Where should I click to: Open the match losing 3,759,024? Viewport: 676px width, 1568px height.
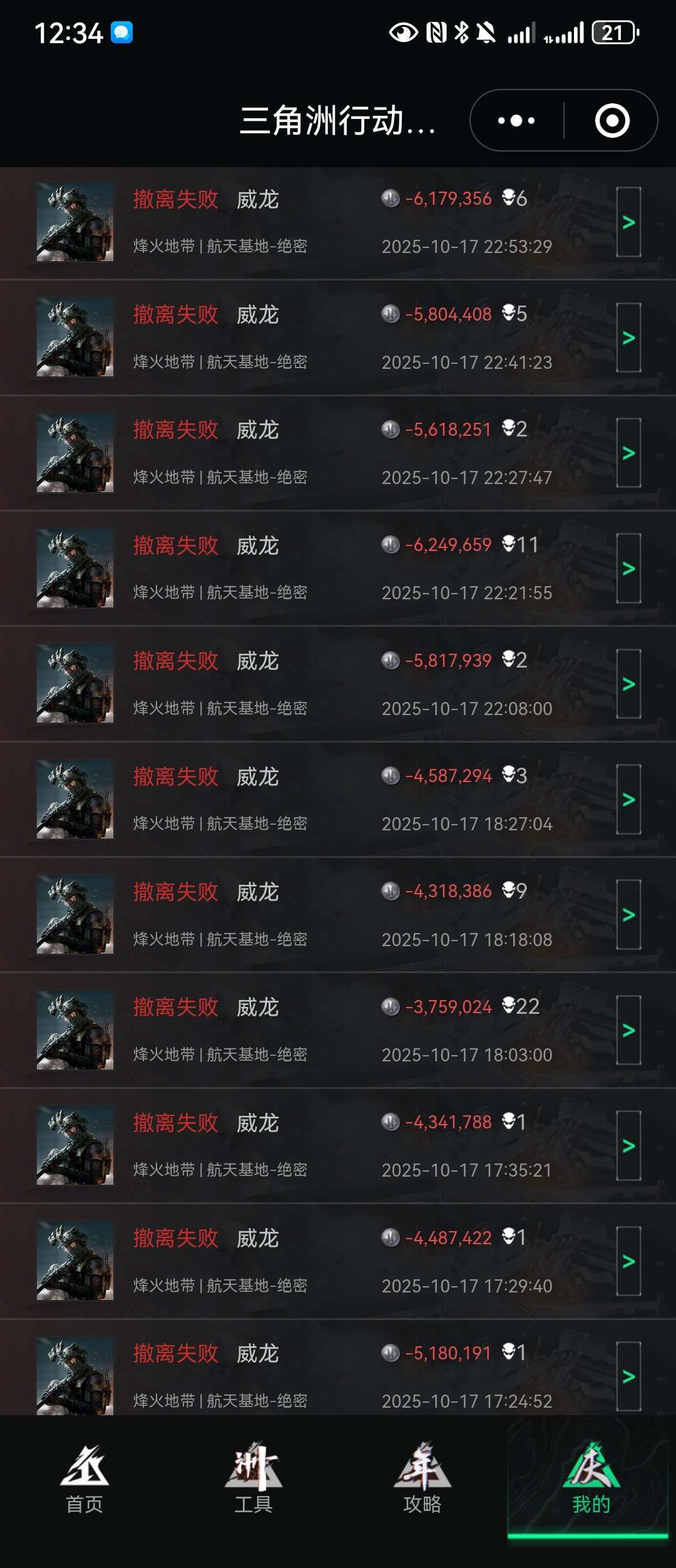point(628,1031)
